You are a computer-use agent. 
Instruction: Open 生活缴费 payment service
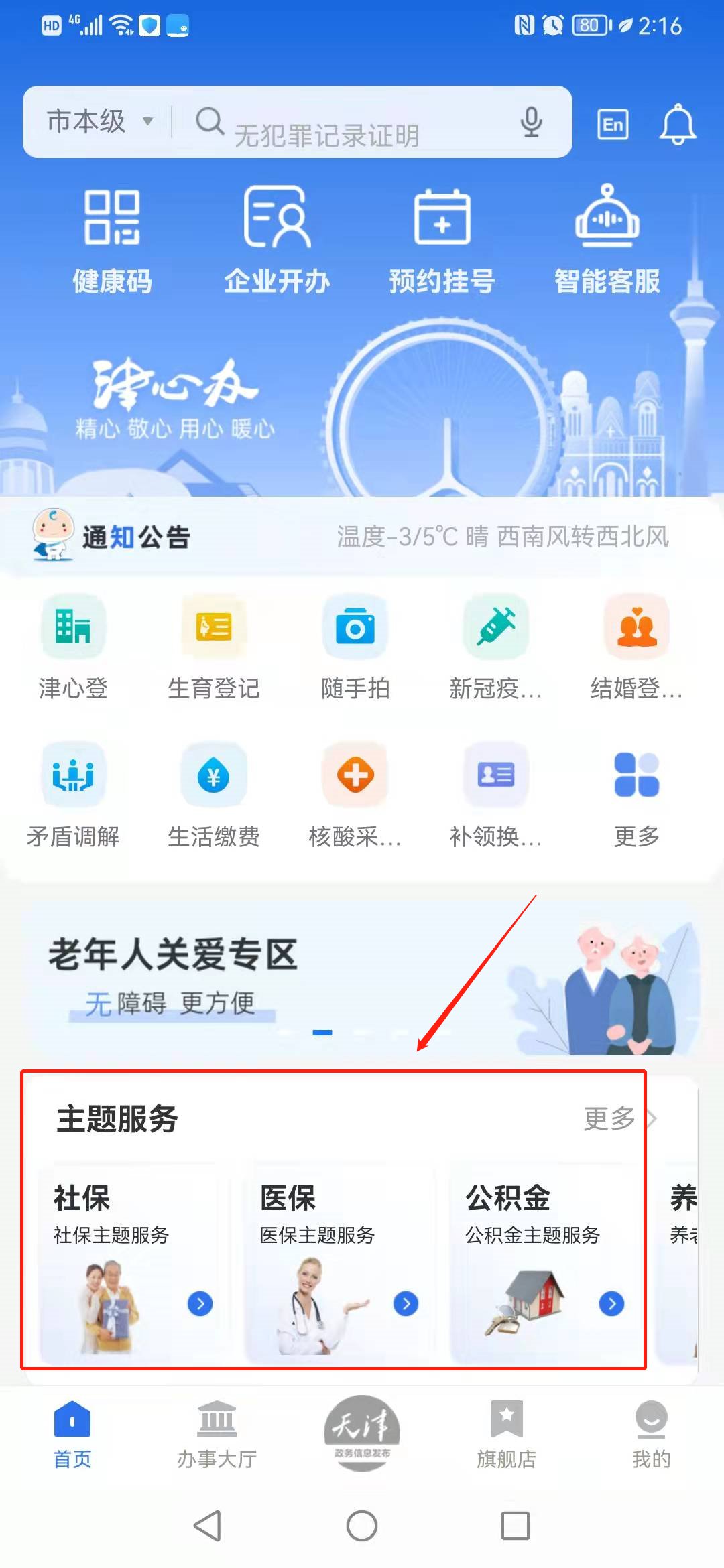214,794
